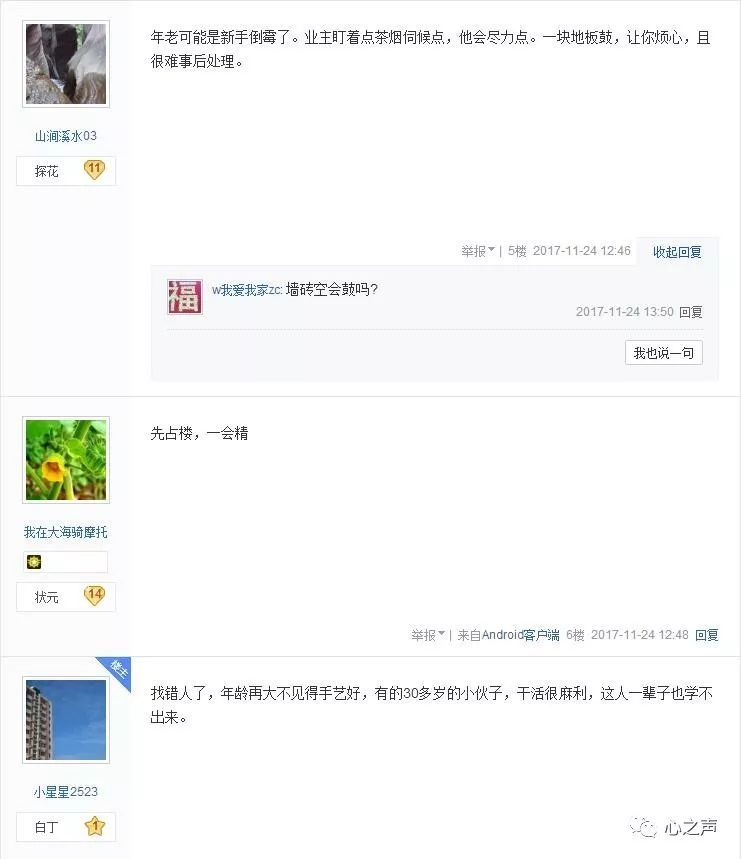
Task: Expand the 举报 menu on 5楼 post
Action: (x=478, y=251)
